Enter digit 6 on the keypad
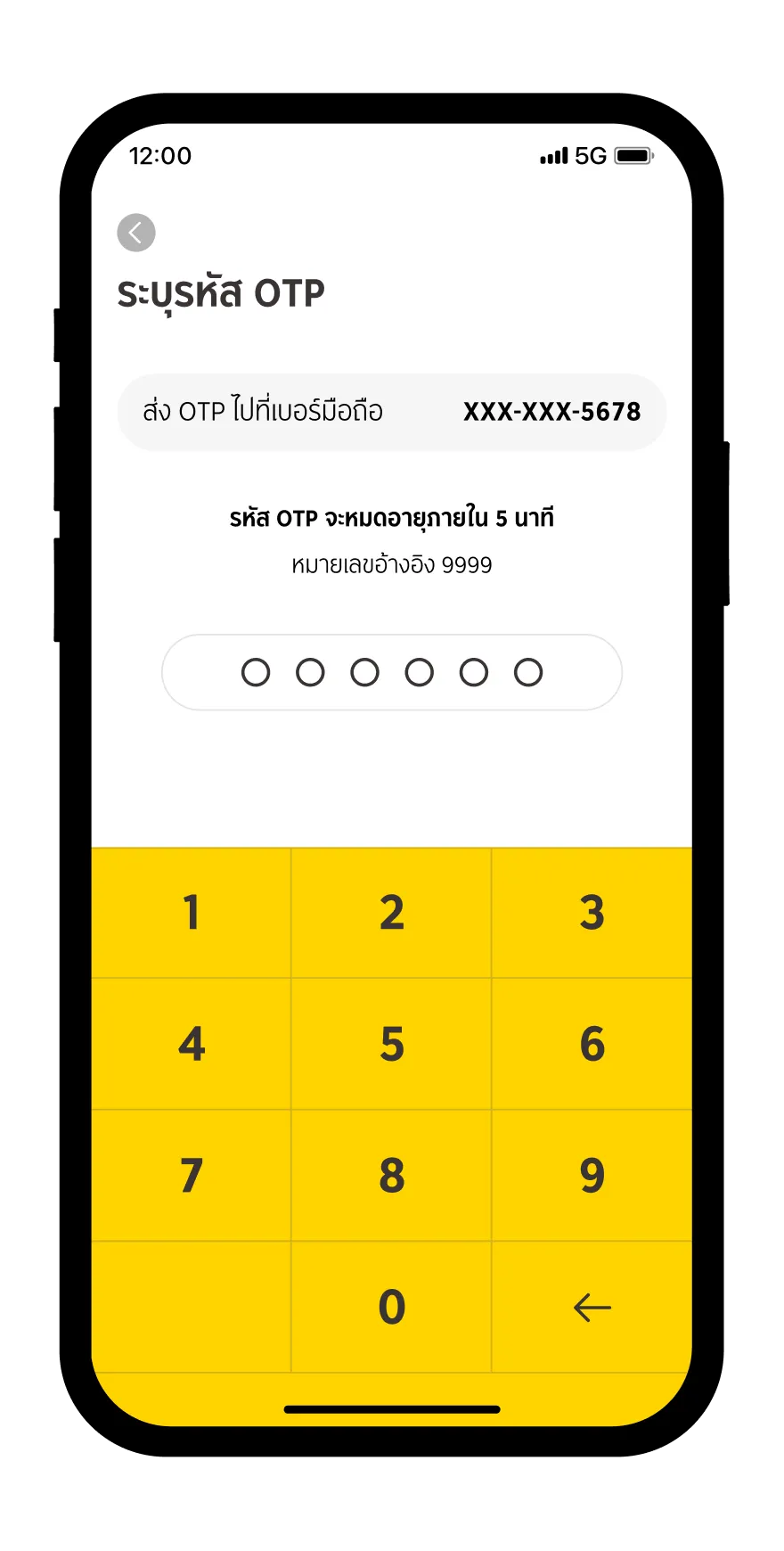The height and width of the screenshot is (1551, 784). (x=592, y=1044)
